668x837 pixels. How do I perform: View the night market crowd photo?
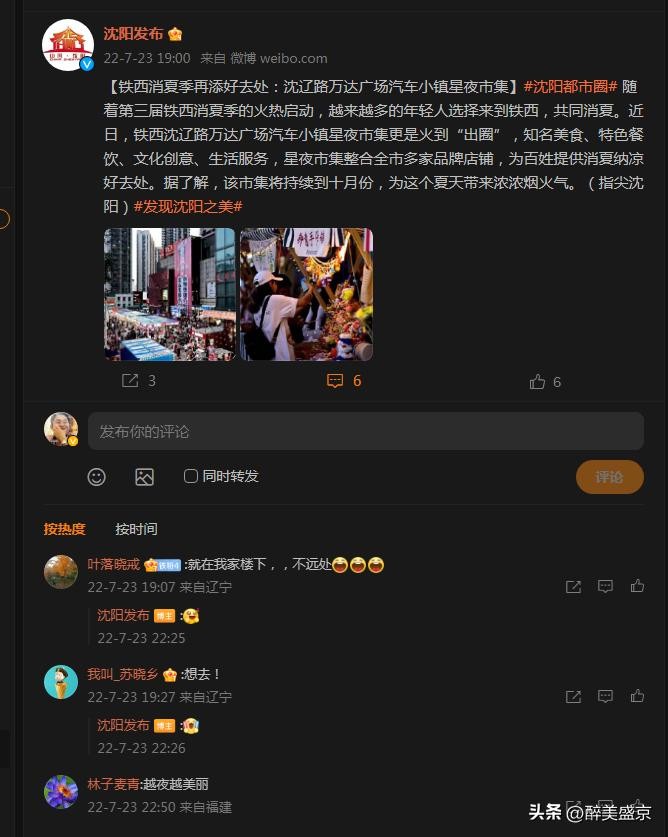pyautogui.click(x=170, y=294)
